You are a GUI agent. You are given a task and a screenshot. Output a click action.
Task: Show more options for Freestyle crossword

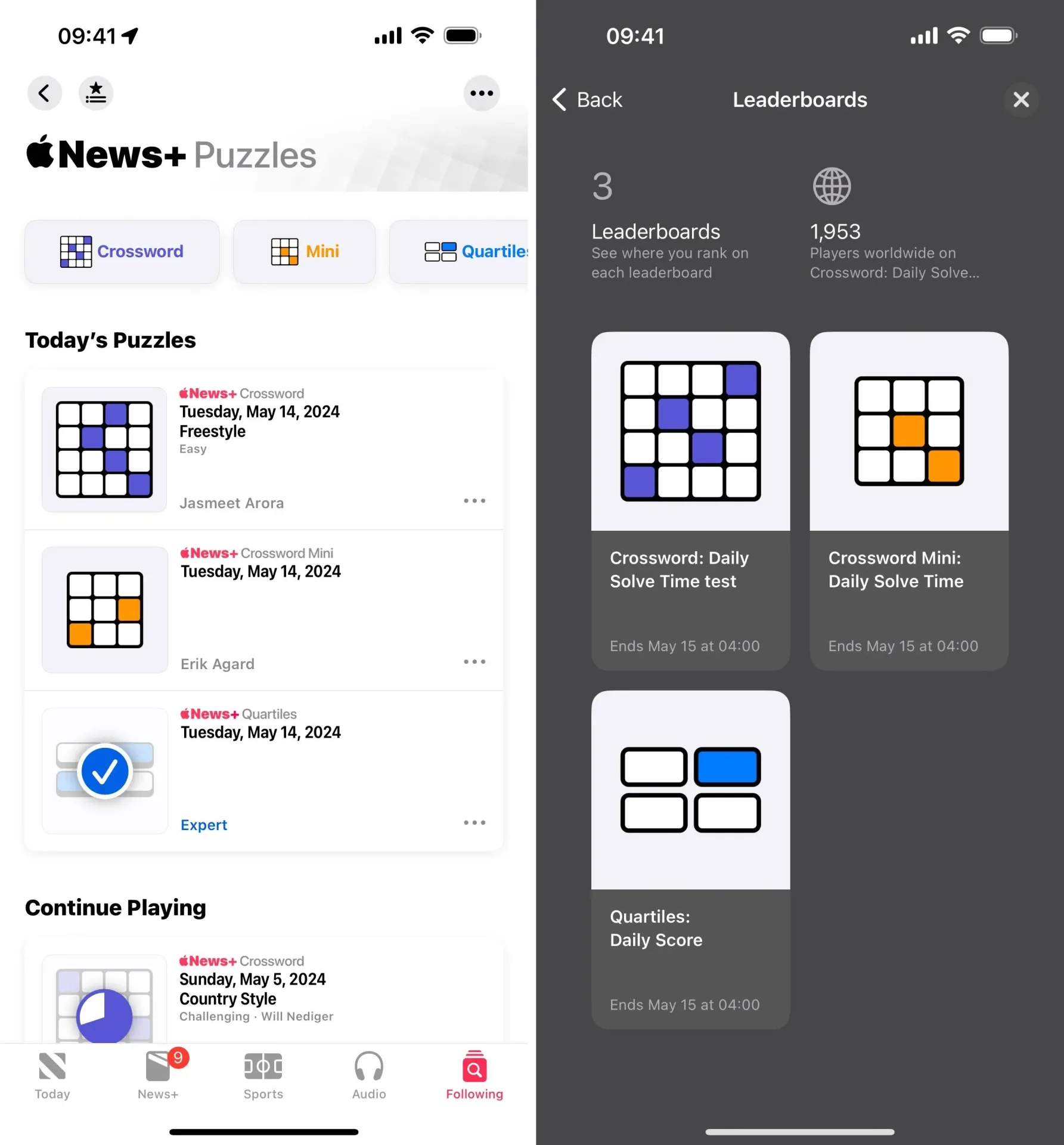[474, 501]
